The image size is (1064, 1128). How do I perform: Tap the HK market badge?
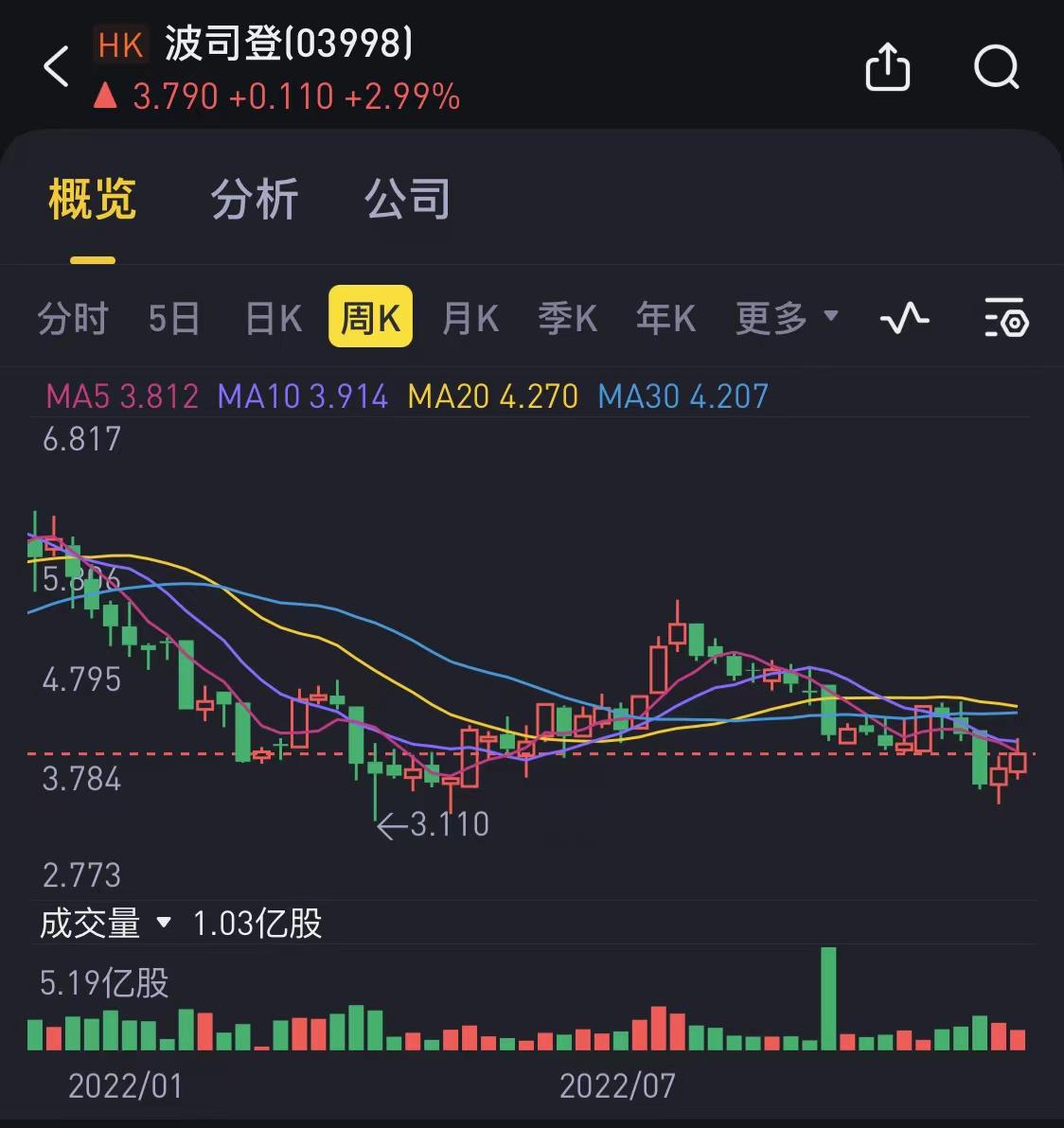(120, 44)
